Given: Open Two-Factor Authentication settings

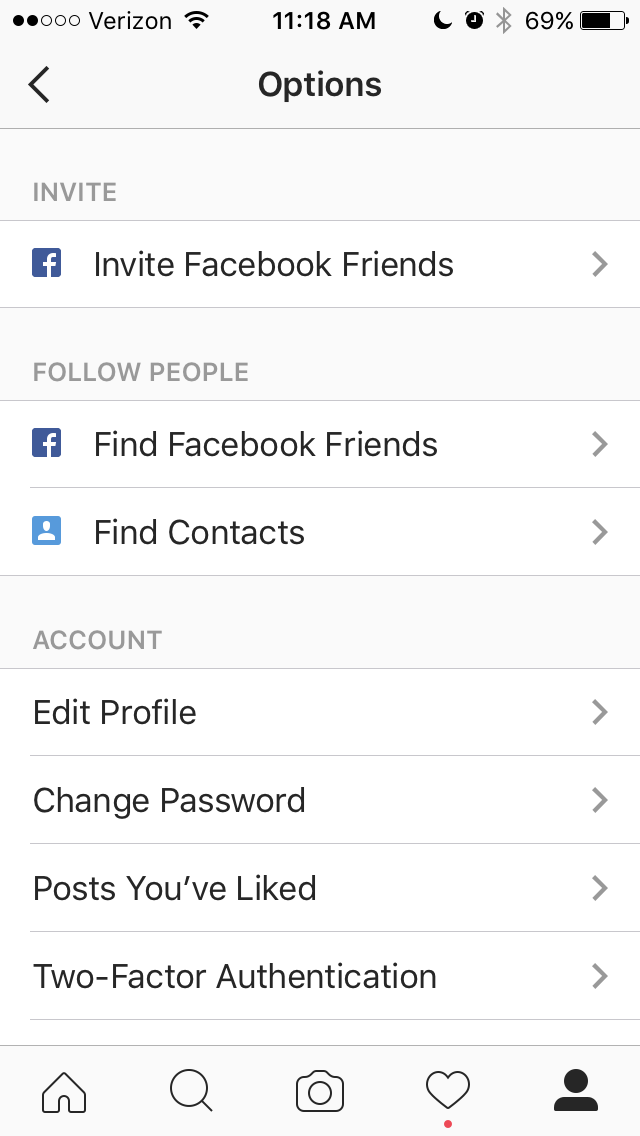Looking at the screenshot, I should [320, 976].
